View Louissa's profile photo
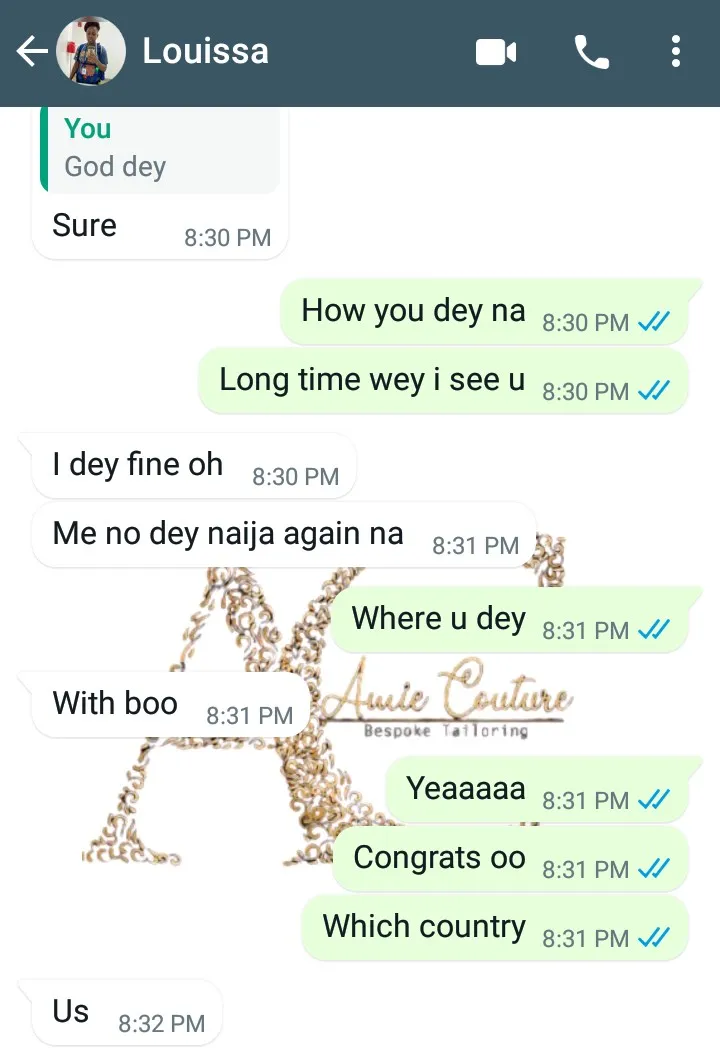 pyautogui.click(x=91, y=52)
